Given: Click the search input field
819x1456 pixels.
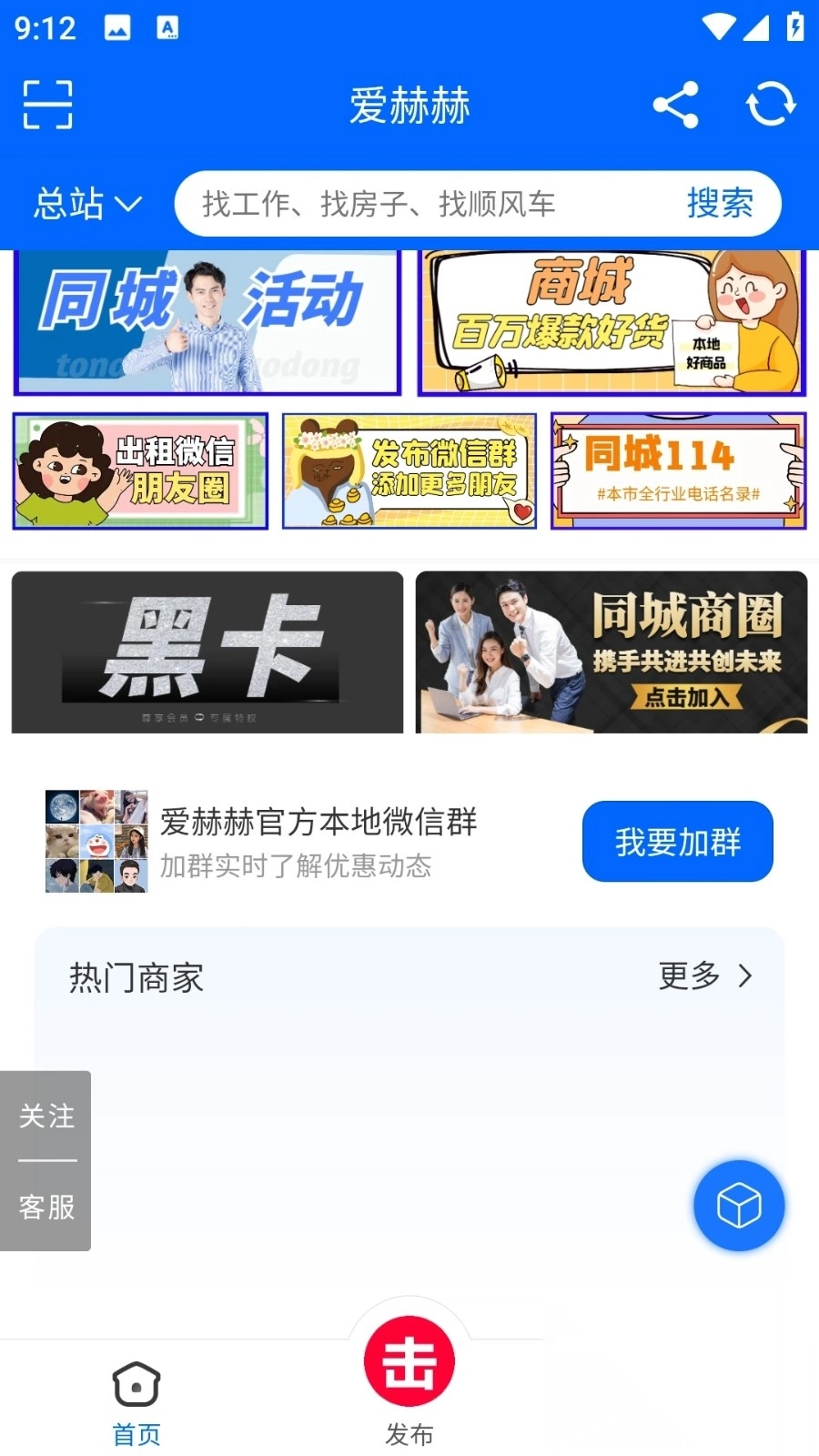Looking at the screenshot, I should 409,204.
